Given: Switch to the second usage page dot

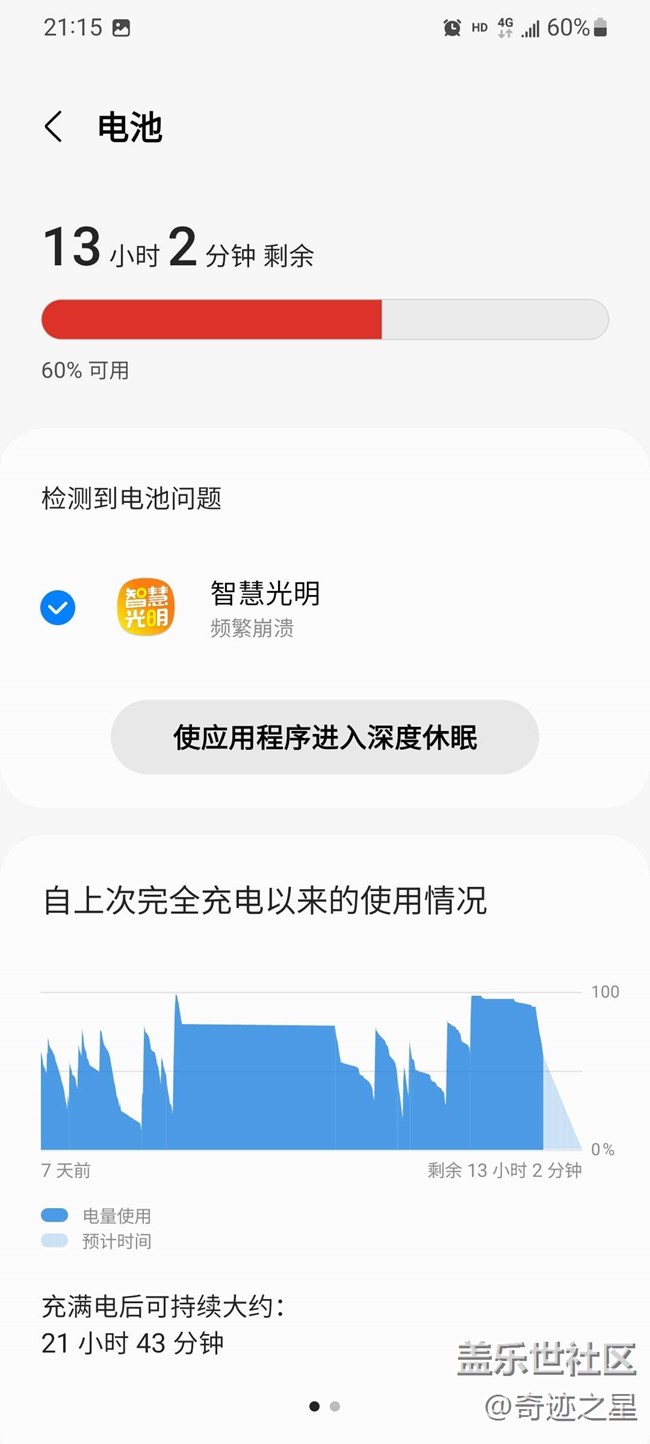Looking at the screenshot, I should [x=335, y=1406].
